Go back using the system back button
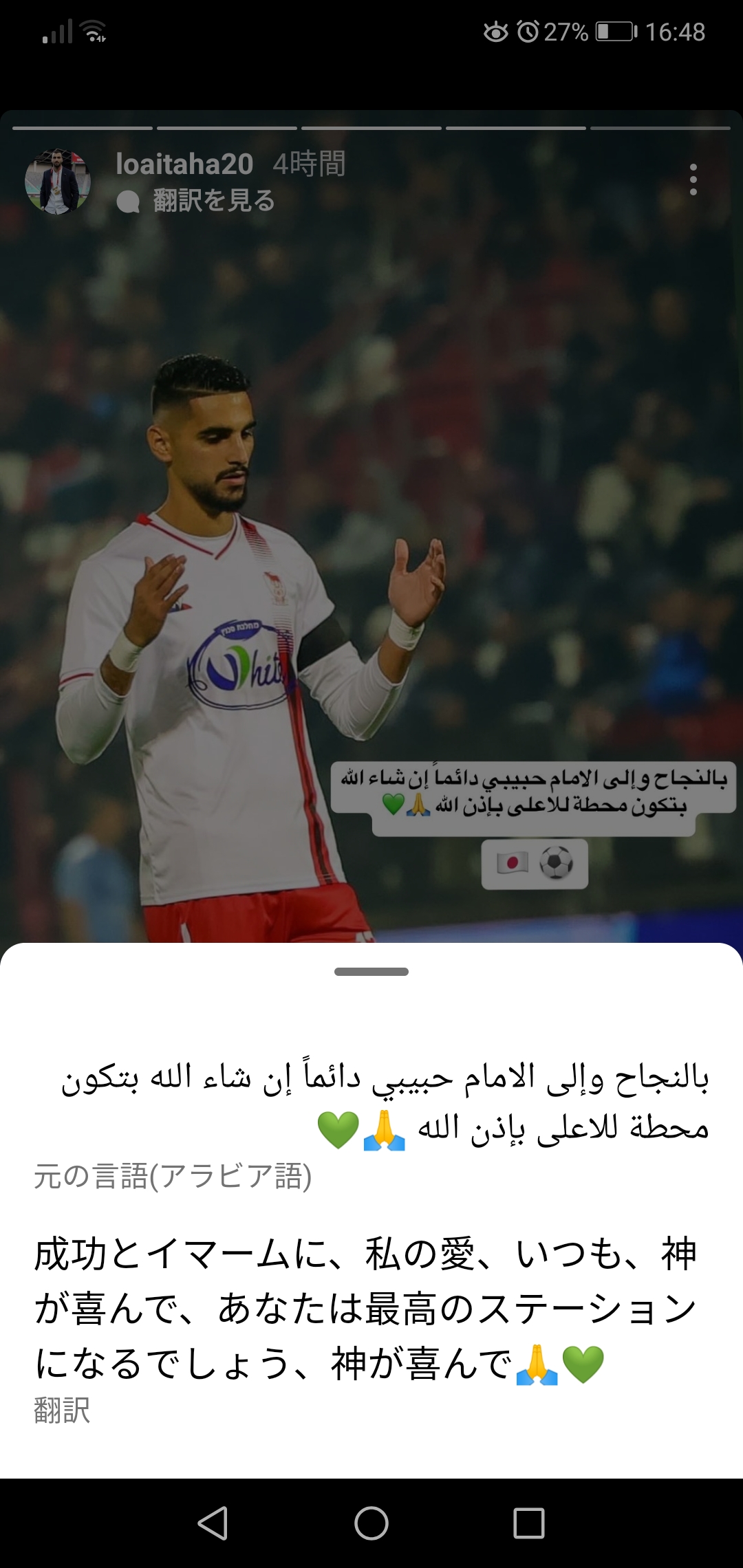743x1568 pixels. (213, 1523)
